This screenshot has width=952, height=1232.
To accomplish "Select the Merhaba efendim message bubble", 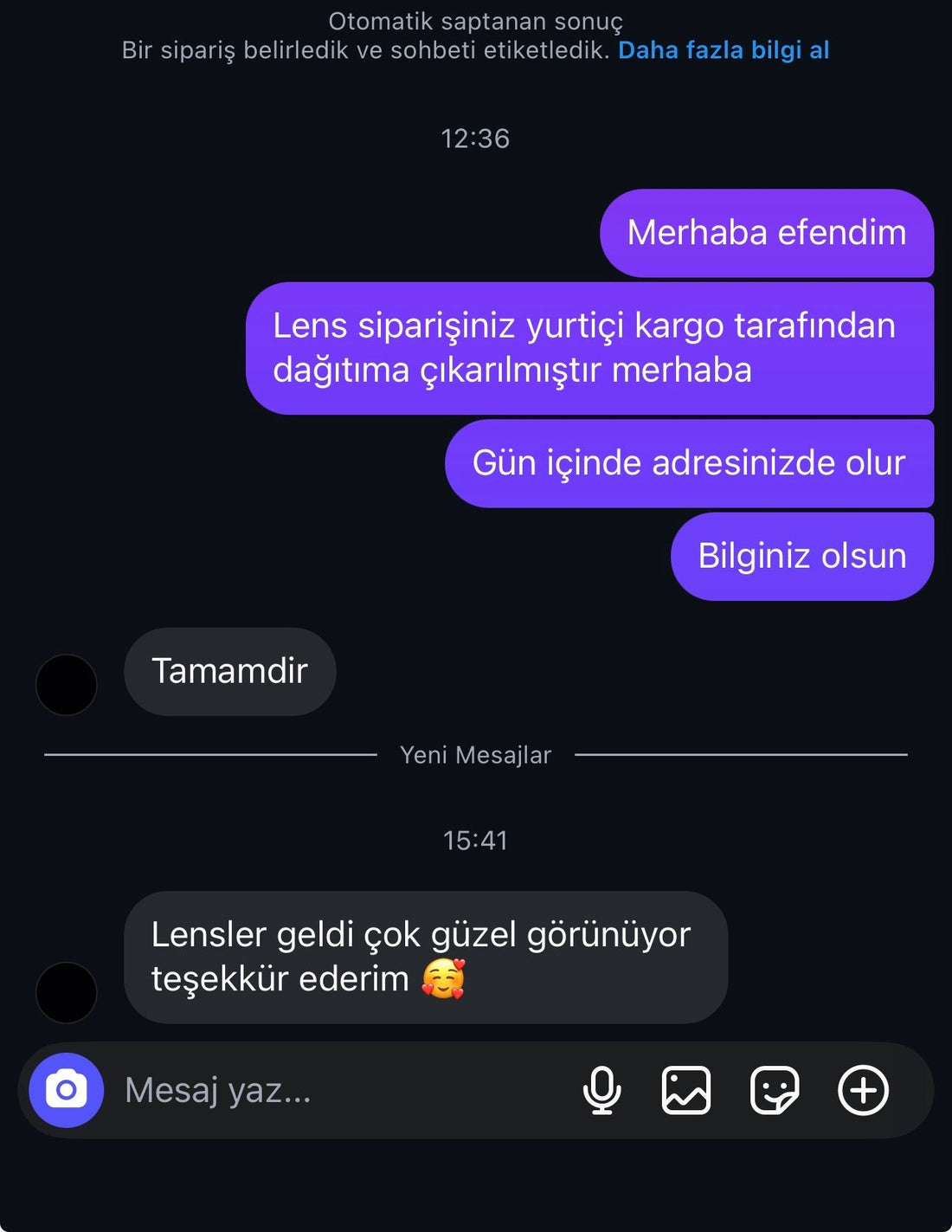I will click(768, 232).
